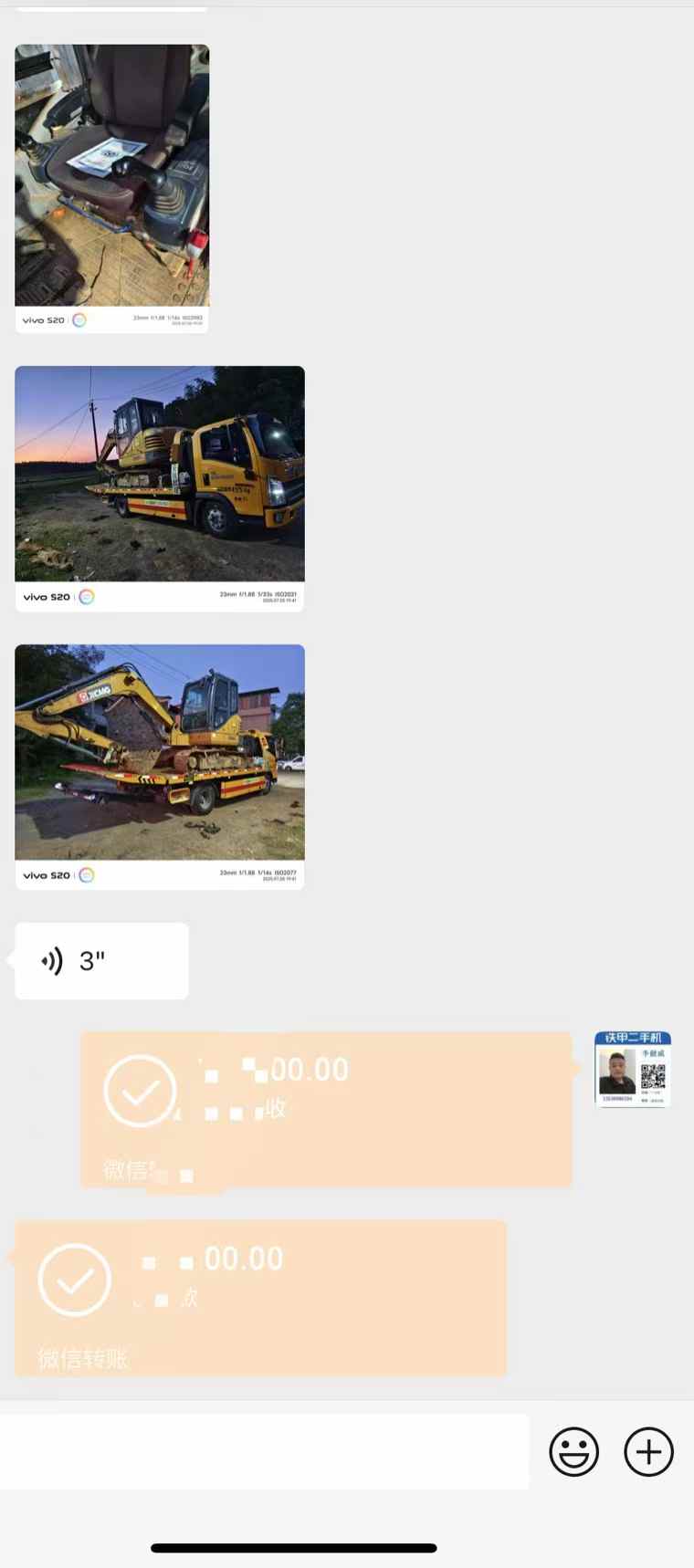Open the received 微信转账 transfer message
Viewport: 694px width, 1568px height.
coord(260,1298)
